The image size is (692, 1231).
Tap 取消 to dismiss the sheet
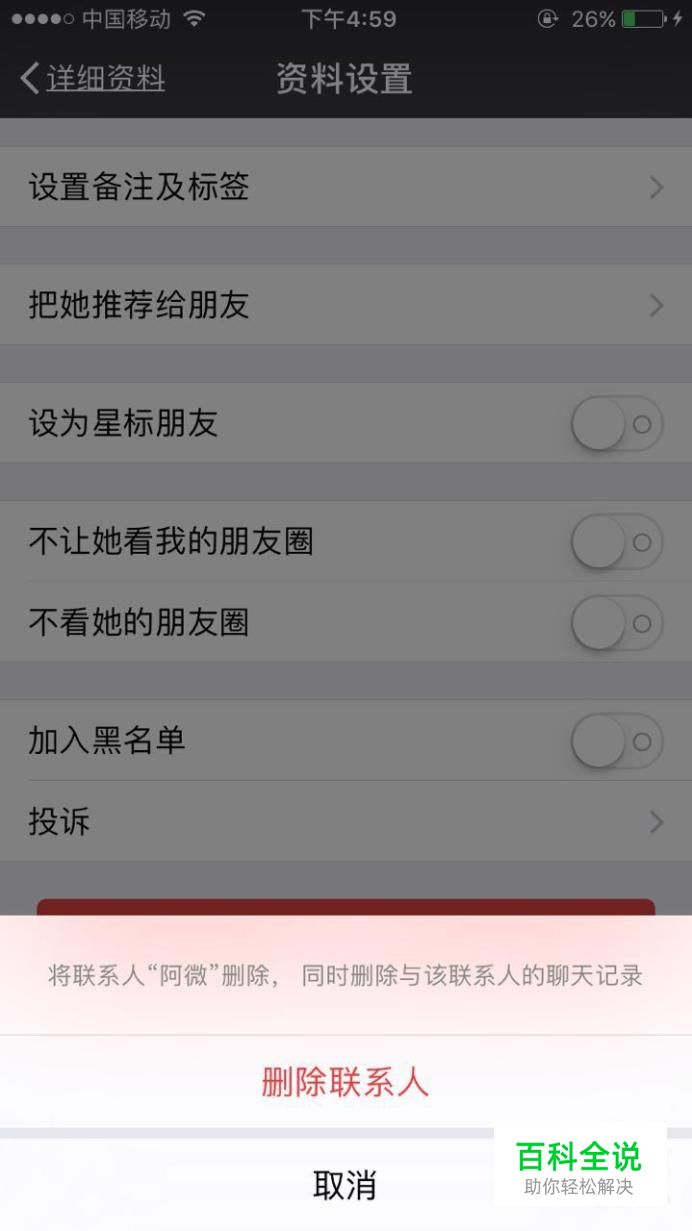click(x=345, y=1186)
